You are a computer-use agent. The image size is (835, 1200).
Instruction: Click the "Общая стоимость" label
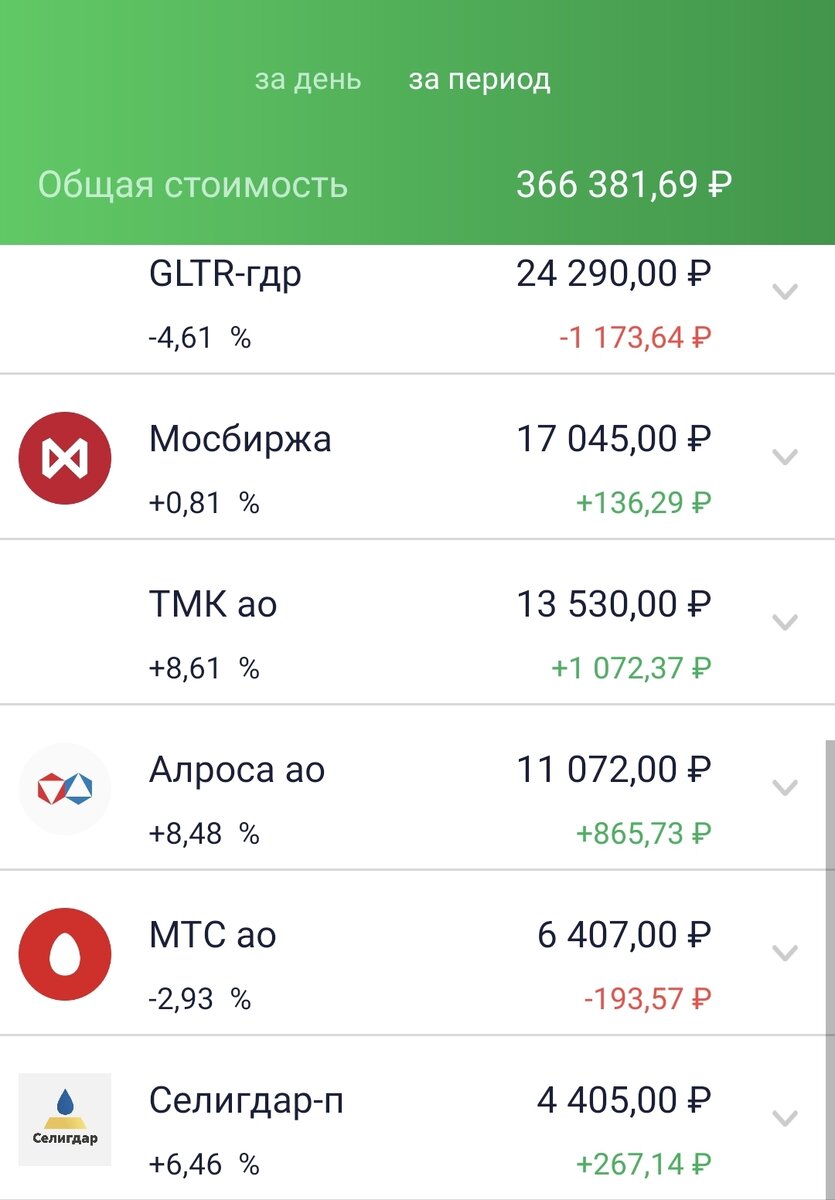(193, 184)
